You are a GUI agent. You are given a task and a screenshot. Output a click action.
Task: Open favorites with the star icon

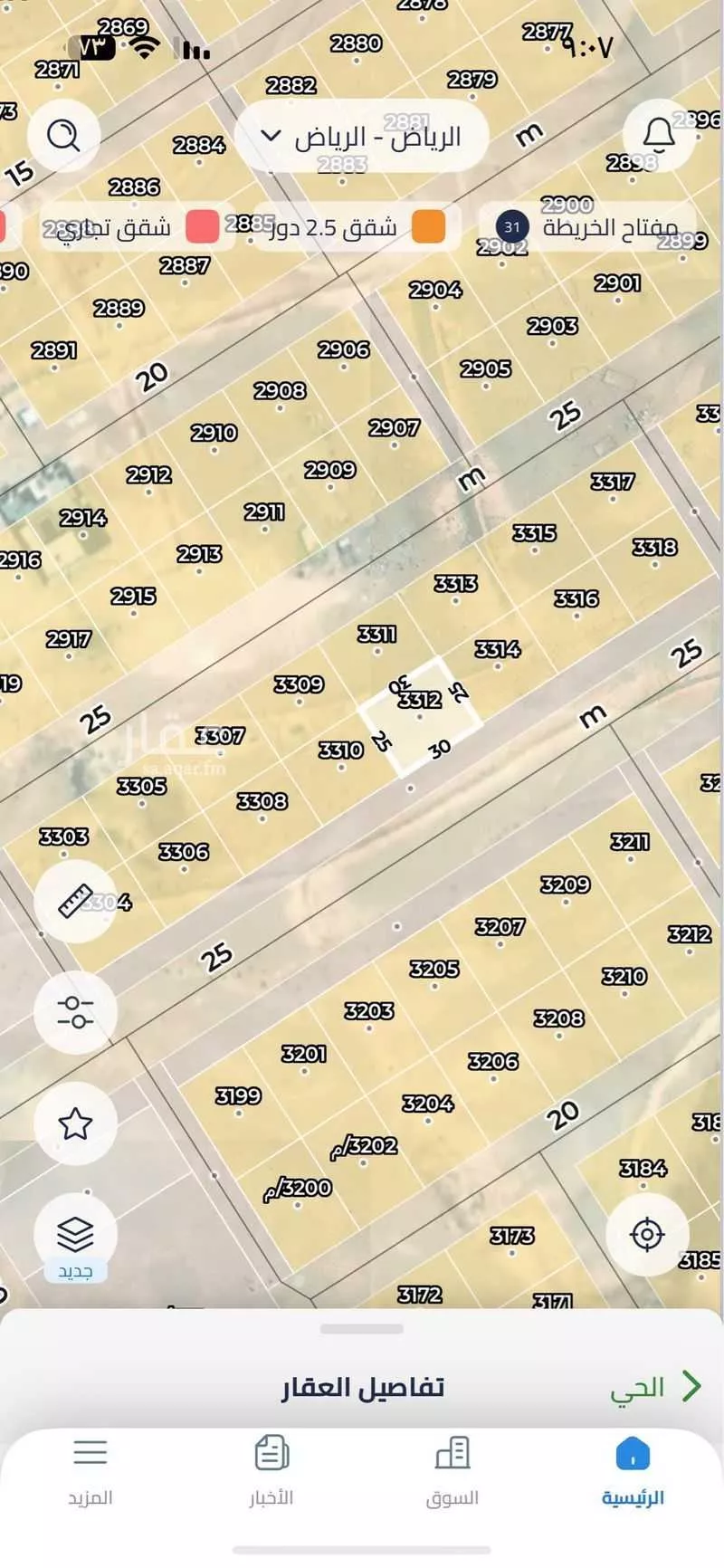[76, 1122]
